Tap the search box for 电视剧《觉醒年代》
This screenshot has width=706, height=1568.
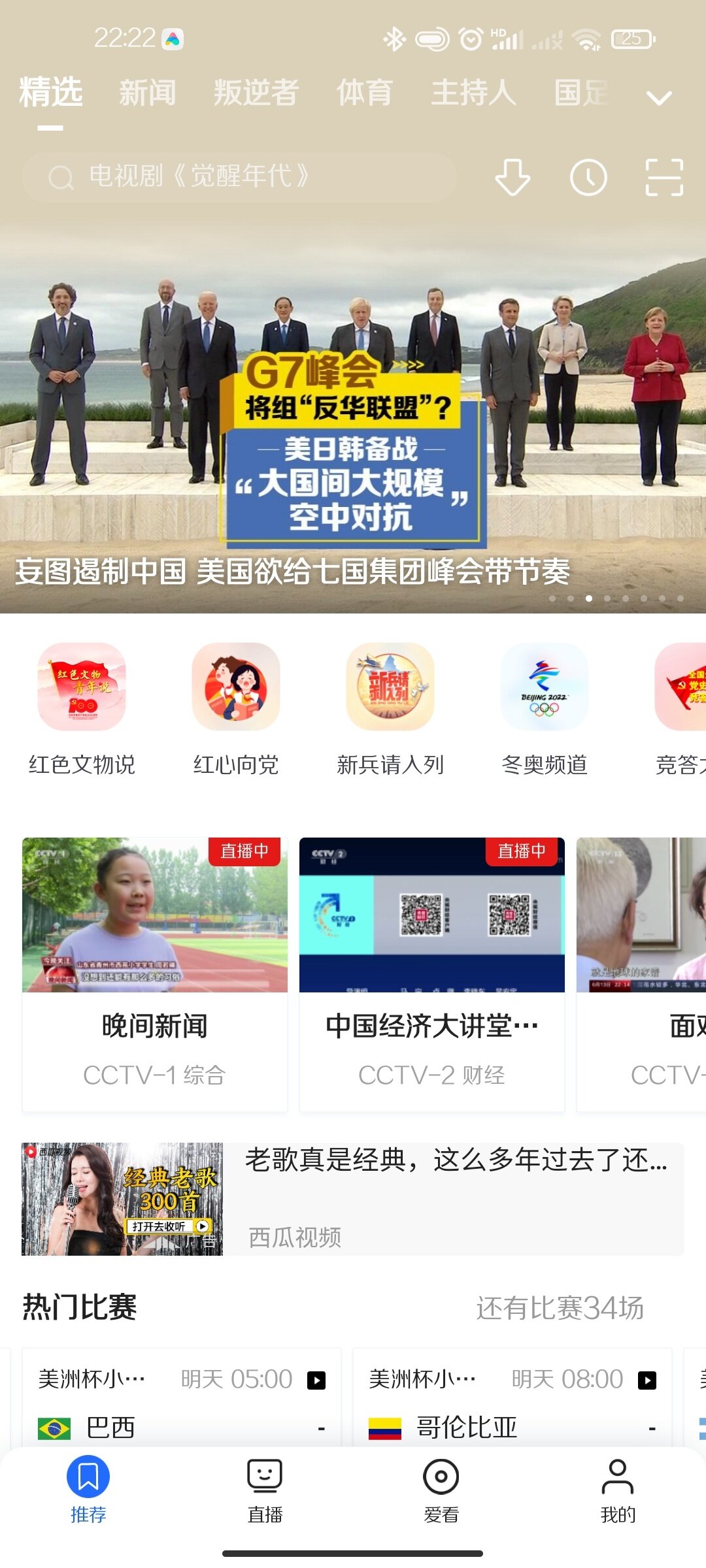[239, 177]
